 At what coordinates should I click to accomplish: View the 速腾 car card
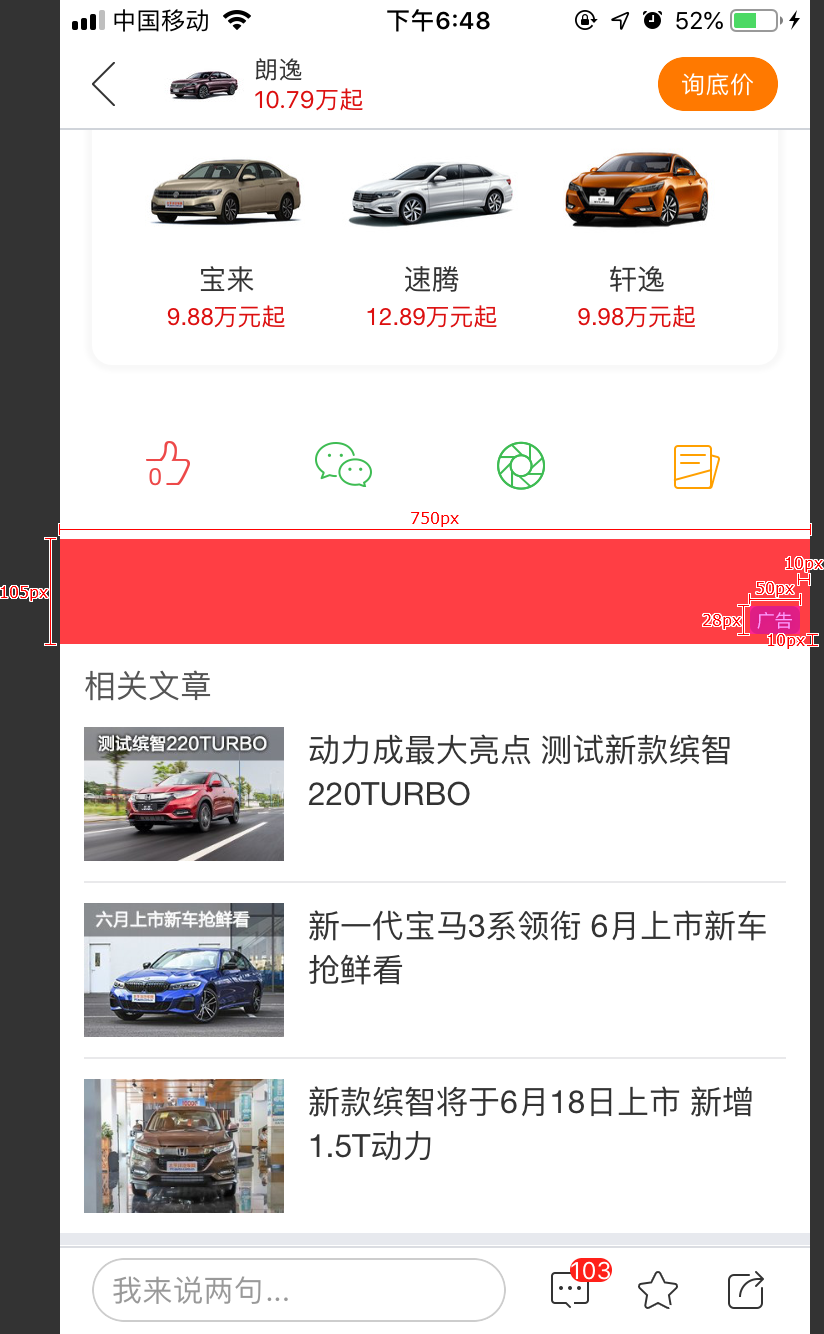[431, 240]
